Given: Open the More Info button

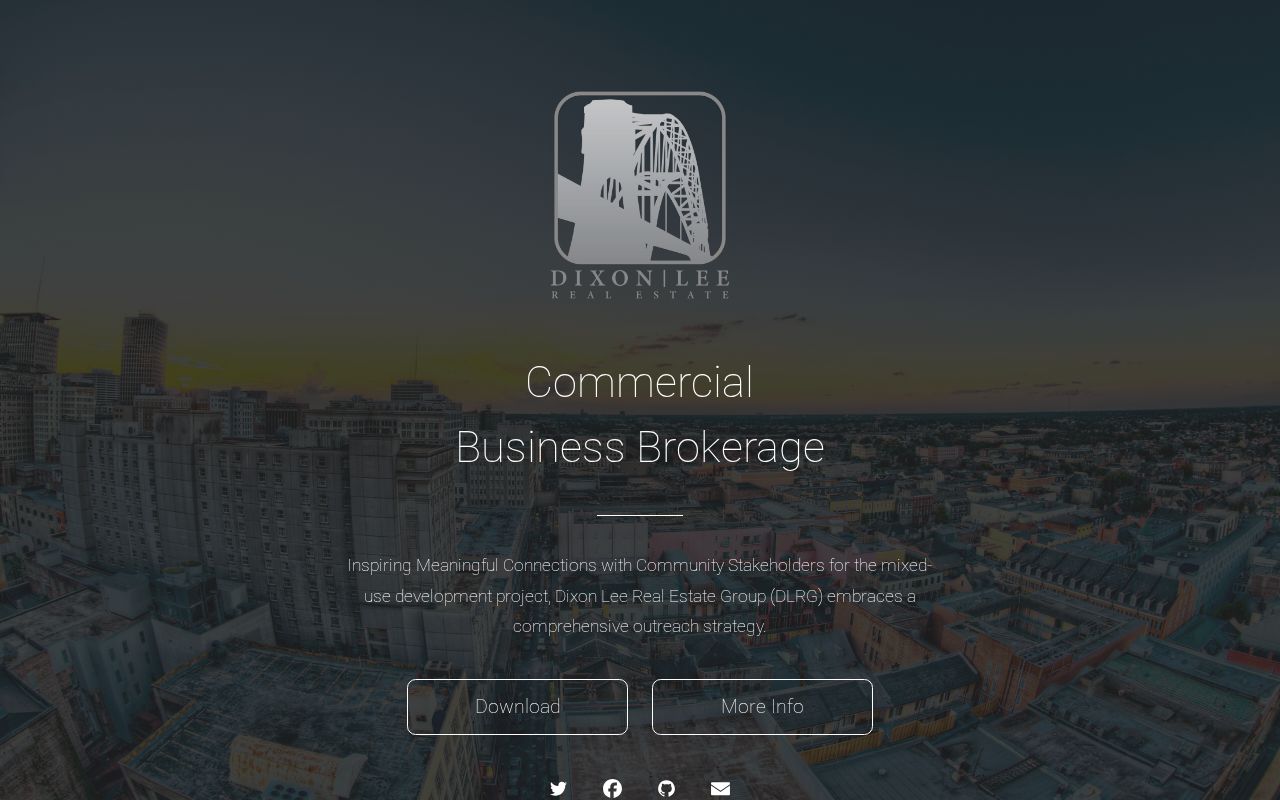Looking at the screenshot, I should pyautogui.click(x=762, y=706).
